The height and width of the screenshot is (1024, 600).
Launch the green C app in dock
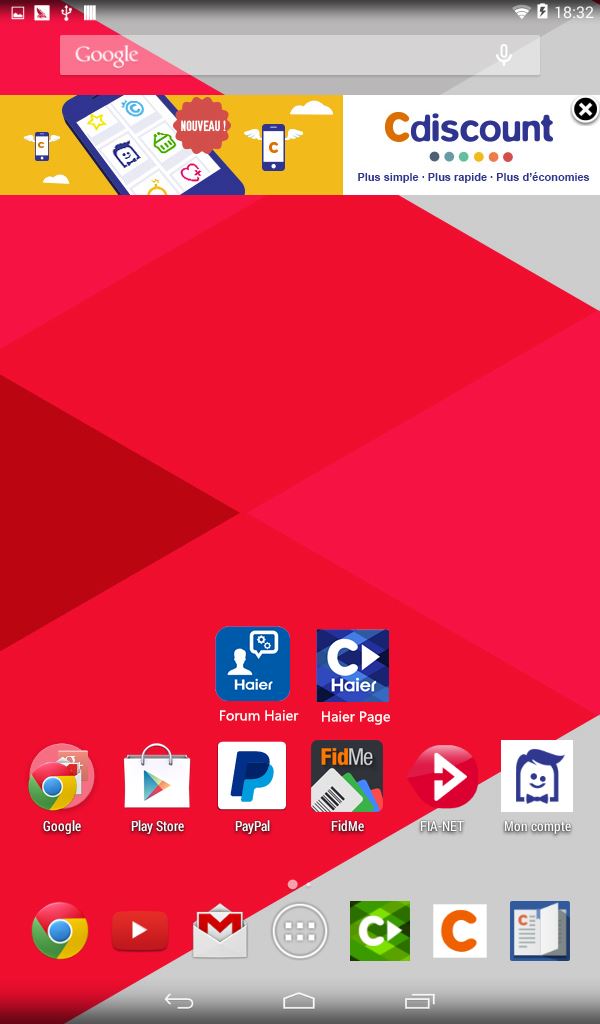(380, 931)
